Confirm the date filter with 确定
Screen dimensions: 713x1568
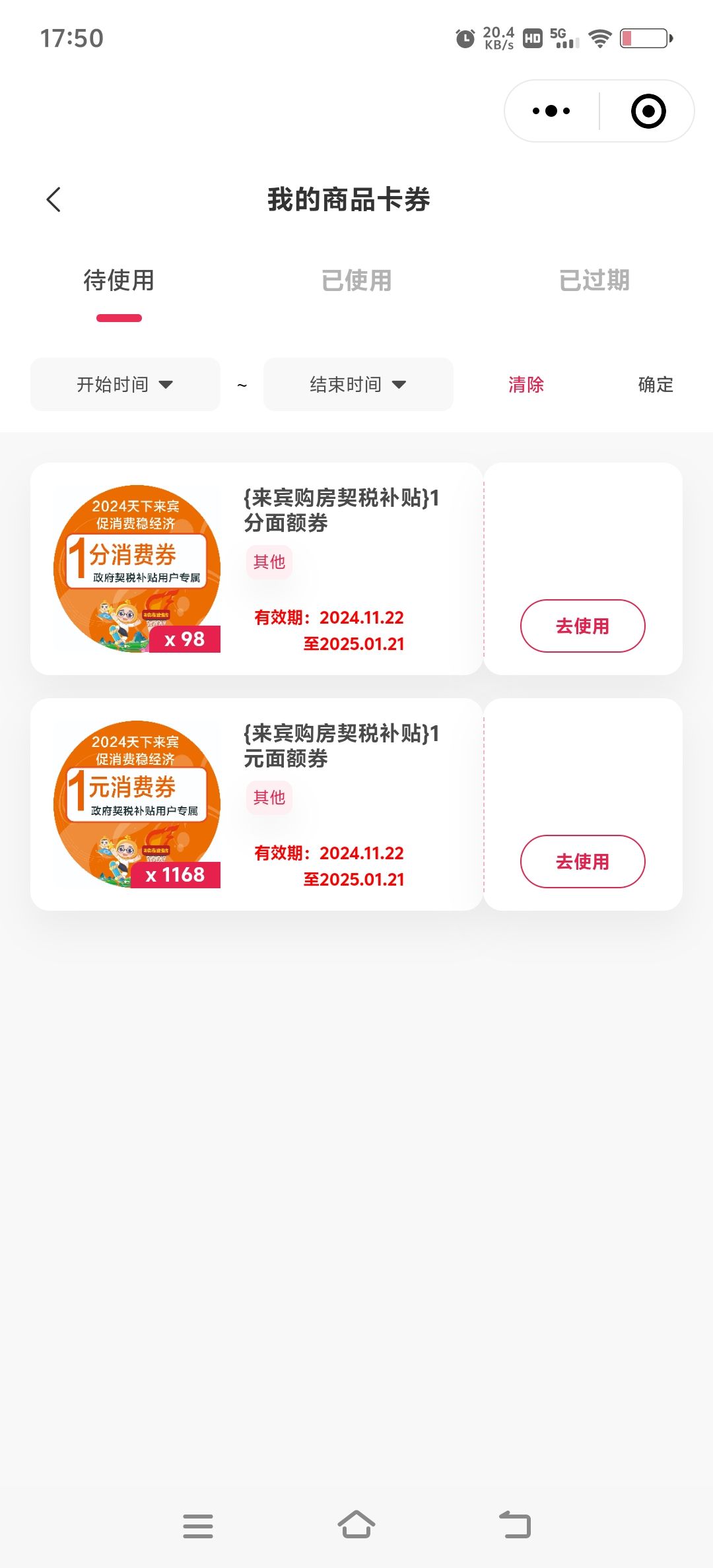656,385
